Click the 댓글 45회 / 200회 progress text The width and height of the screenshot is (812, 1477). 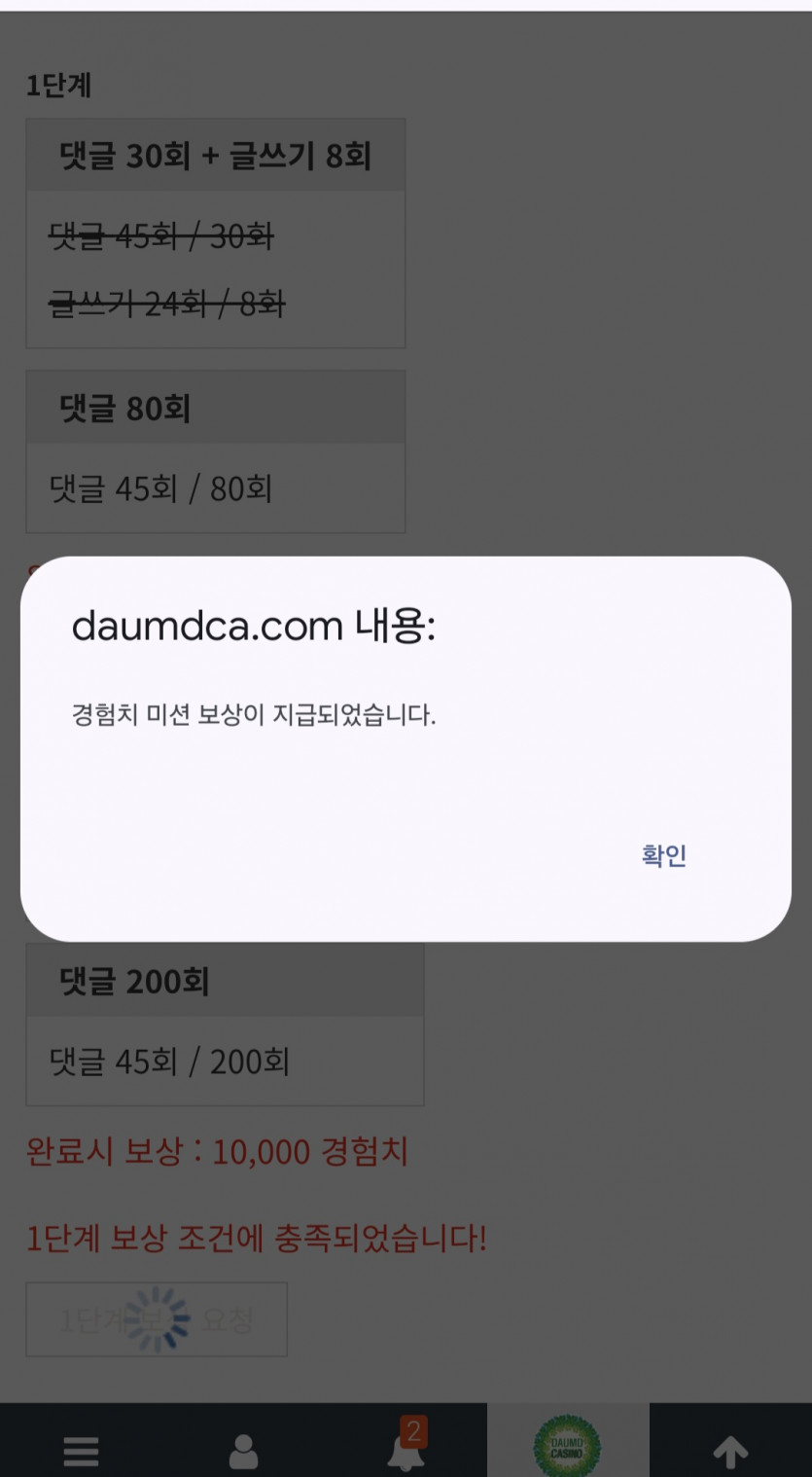[x=170, y=1062]
